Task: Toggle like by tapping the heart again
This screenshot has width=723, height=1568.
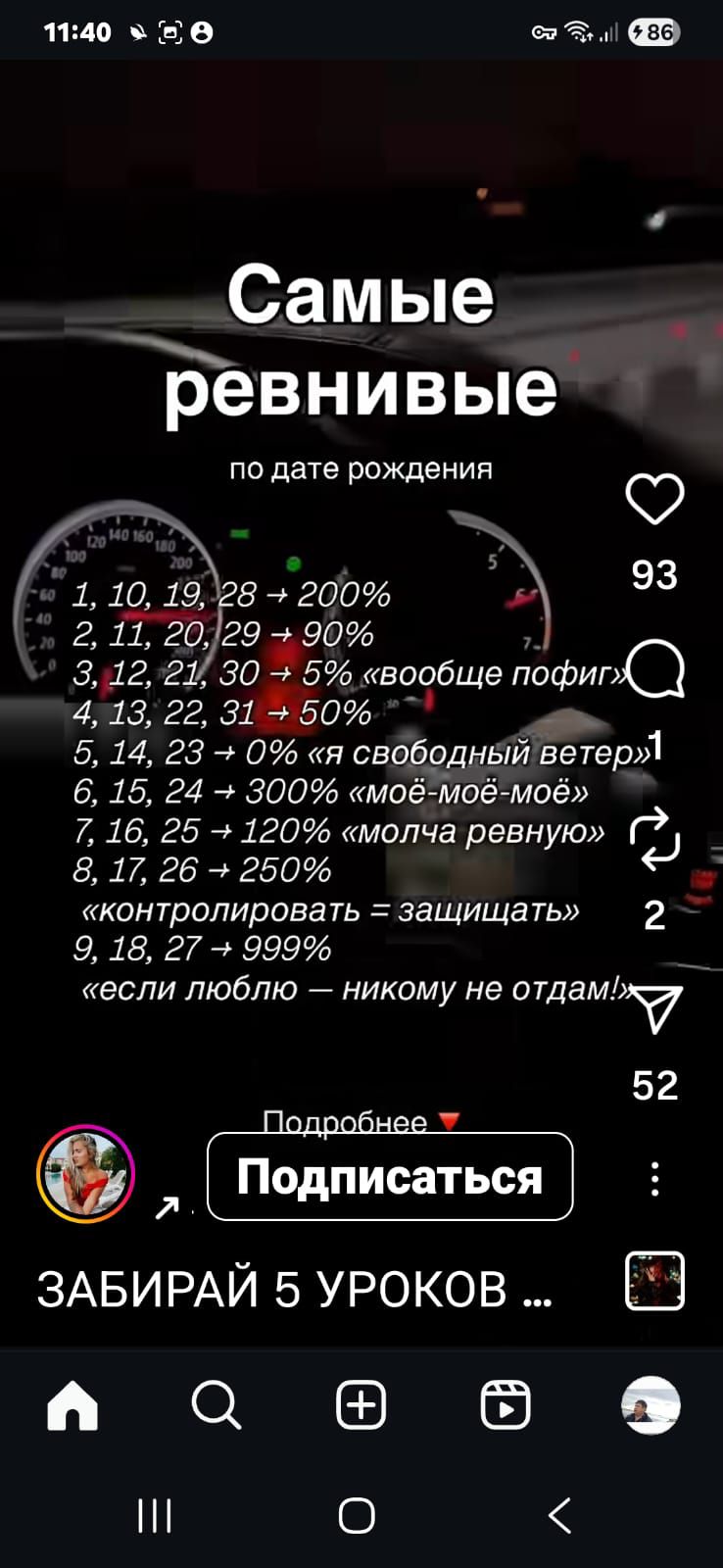Action: click(x=656, y=497)
